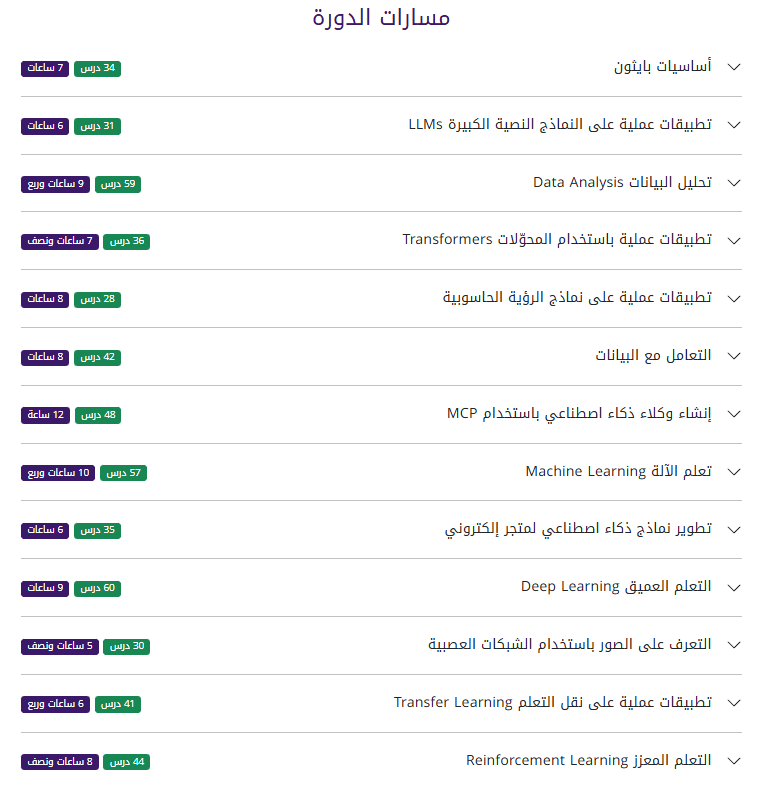Expand the أساسيات بايثون section
The image size is (768, 794).
tap(735, 67)
